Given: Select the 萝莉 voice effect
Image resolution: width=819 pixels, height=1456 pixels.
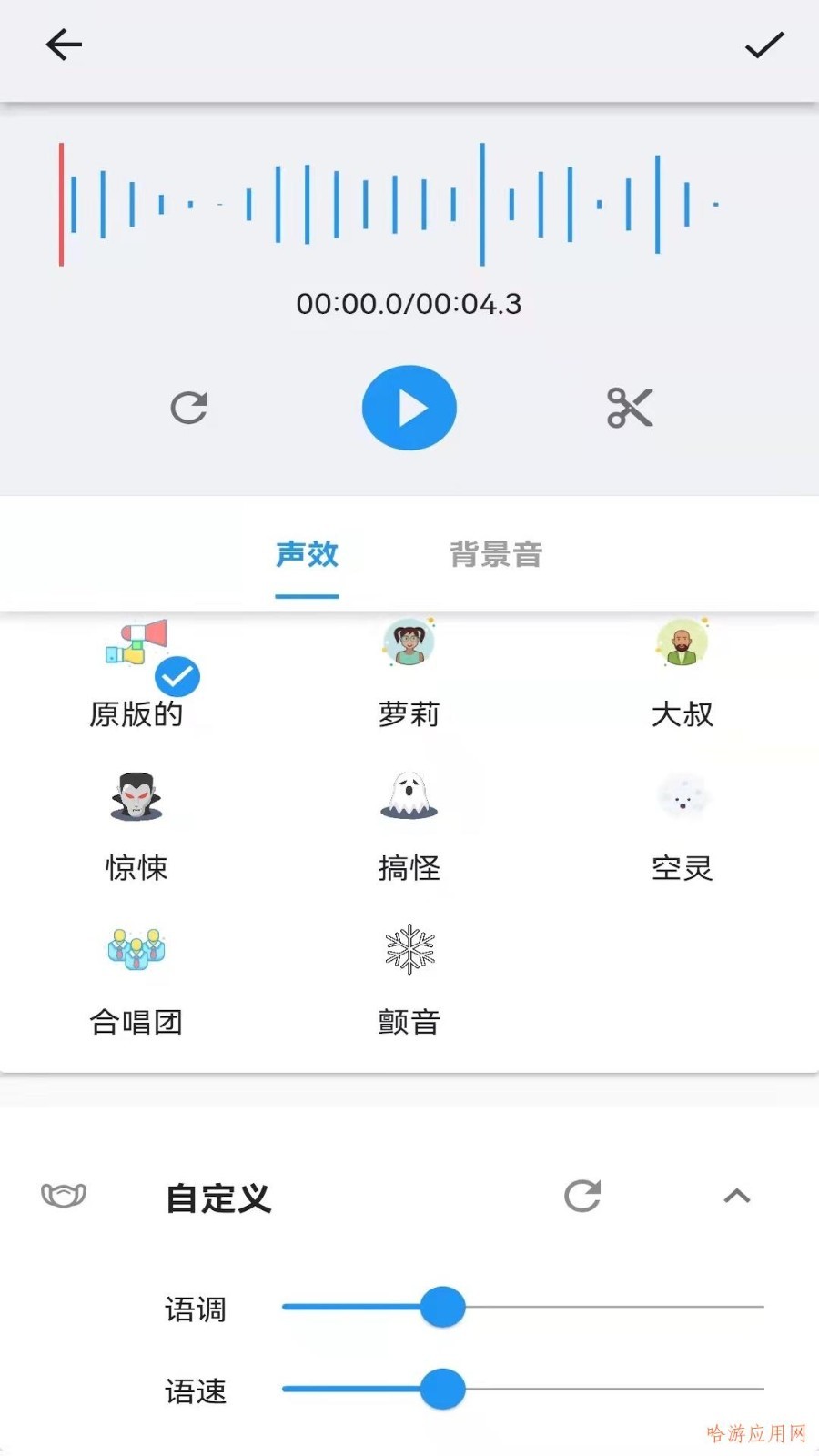Looking at the screenshot, I should (x=409, y=669).
